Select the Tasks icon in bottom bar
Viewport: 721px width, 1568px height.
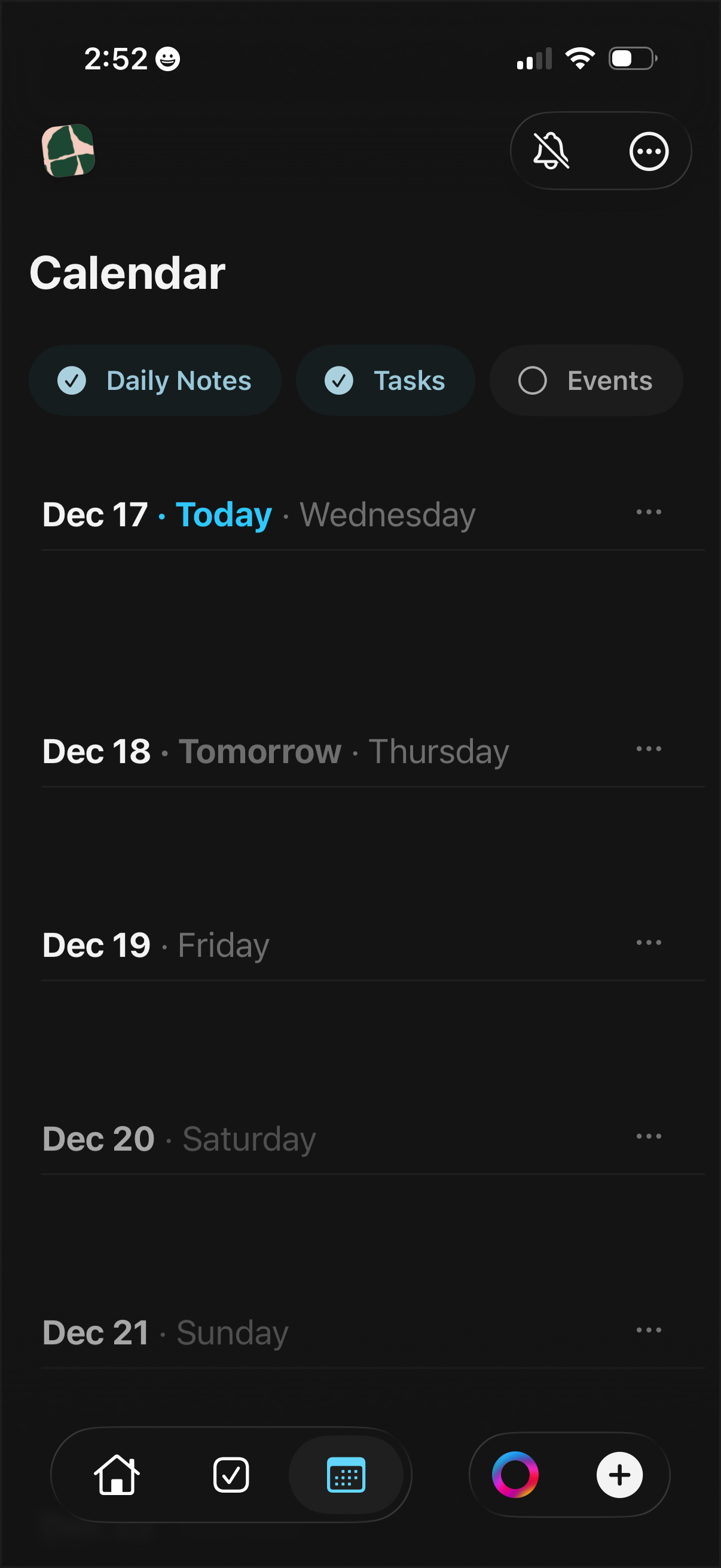click(231, 1475)
